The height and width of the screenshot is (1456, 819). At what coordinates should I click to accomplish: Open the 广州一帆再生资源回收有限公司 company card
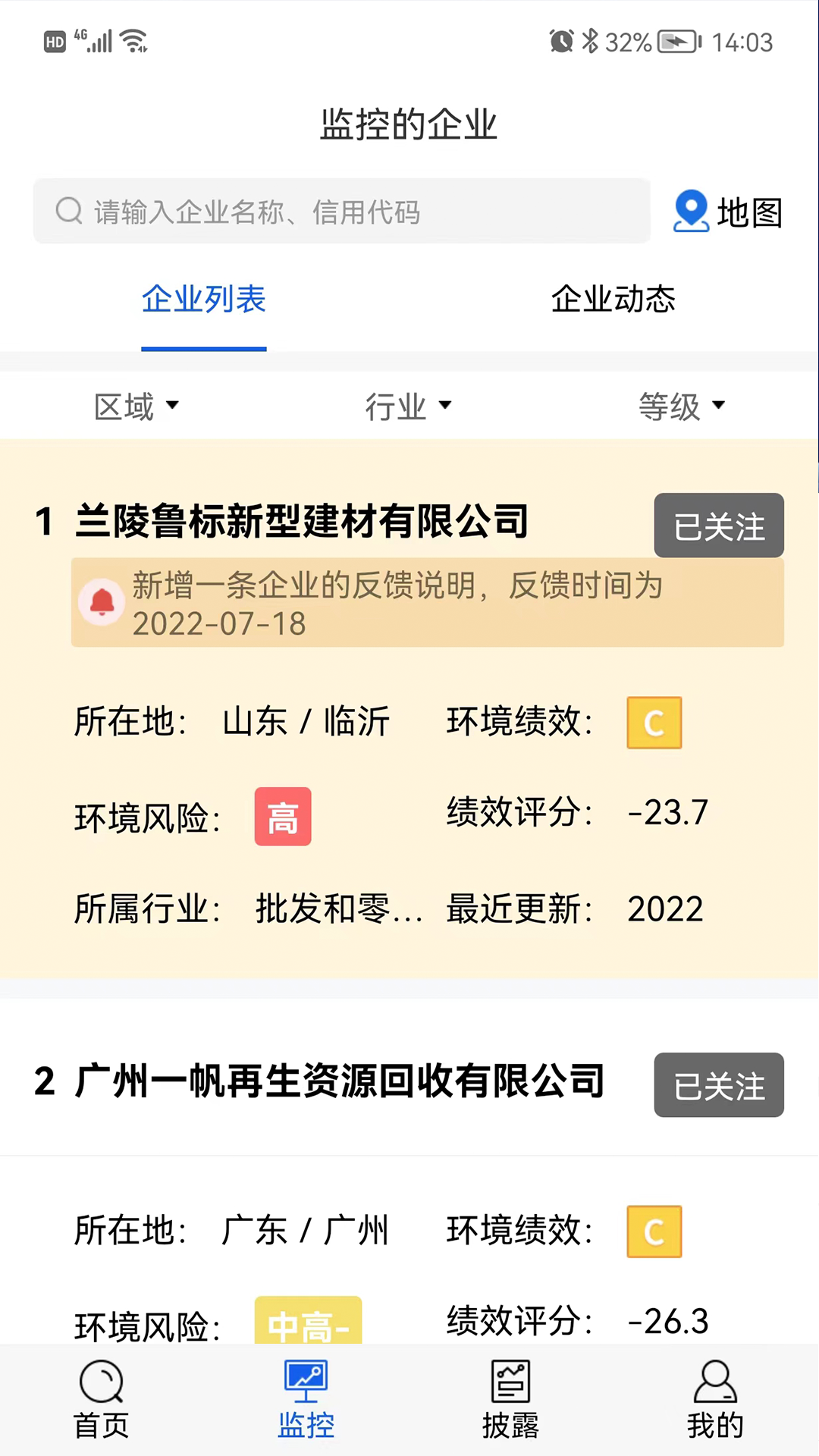click(340, 1081)
